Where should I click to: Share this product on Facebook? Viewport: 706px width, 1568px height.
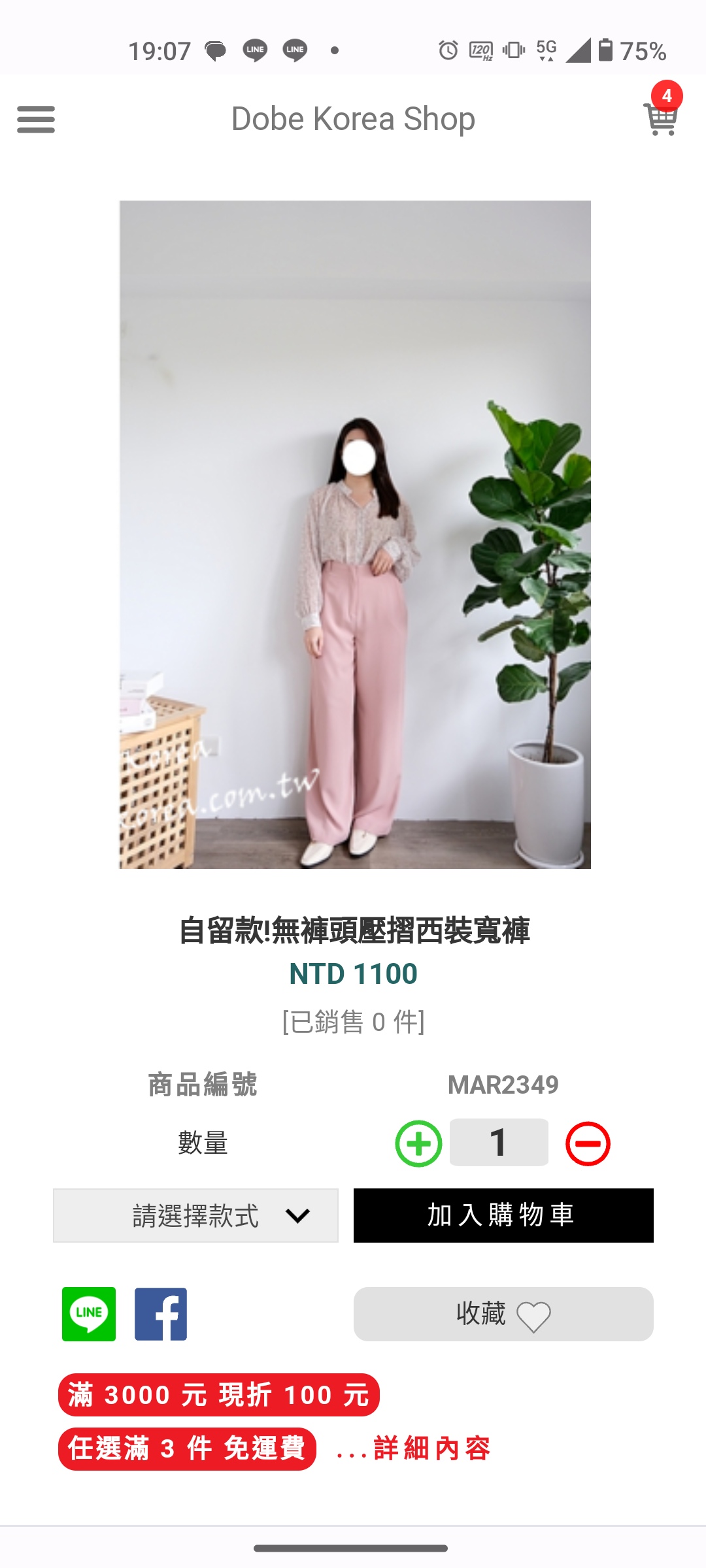coord(161,1314)
